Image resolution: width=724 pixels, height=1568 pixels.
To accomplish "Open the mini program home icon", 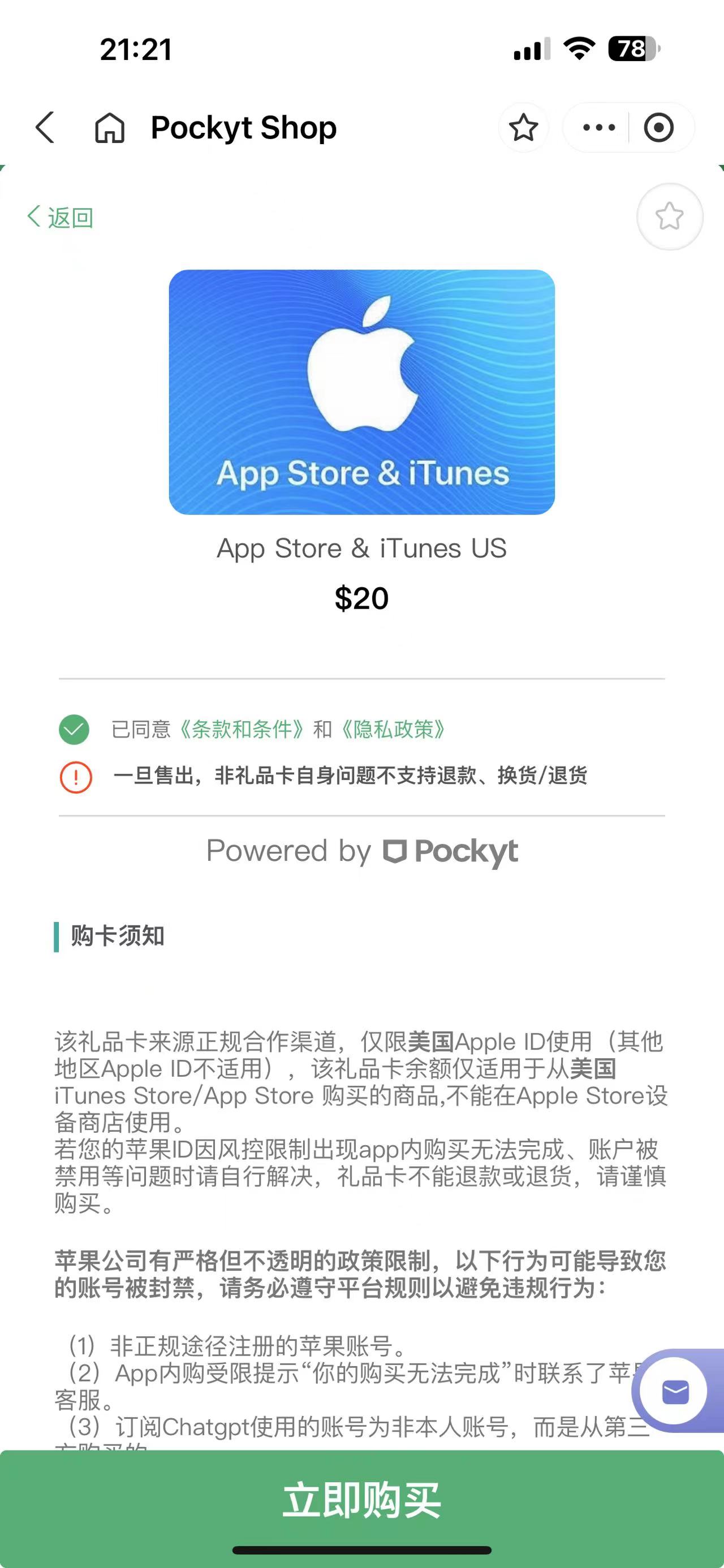I will coord(110,128).
